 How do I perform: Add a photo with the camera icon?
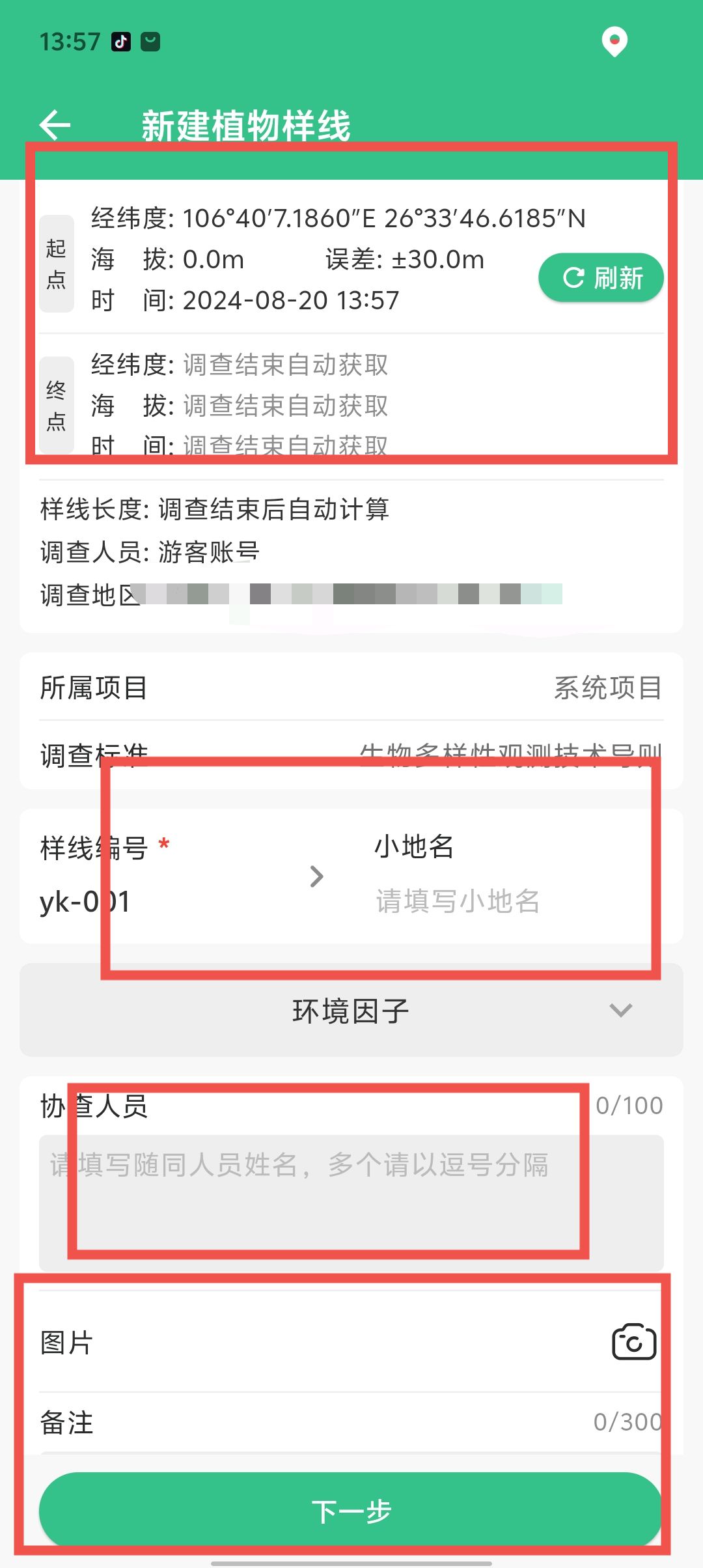point(633,1342)
